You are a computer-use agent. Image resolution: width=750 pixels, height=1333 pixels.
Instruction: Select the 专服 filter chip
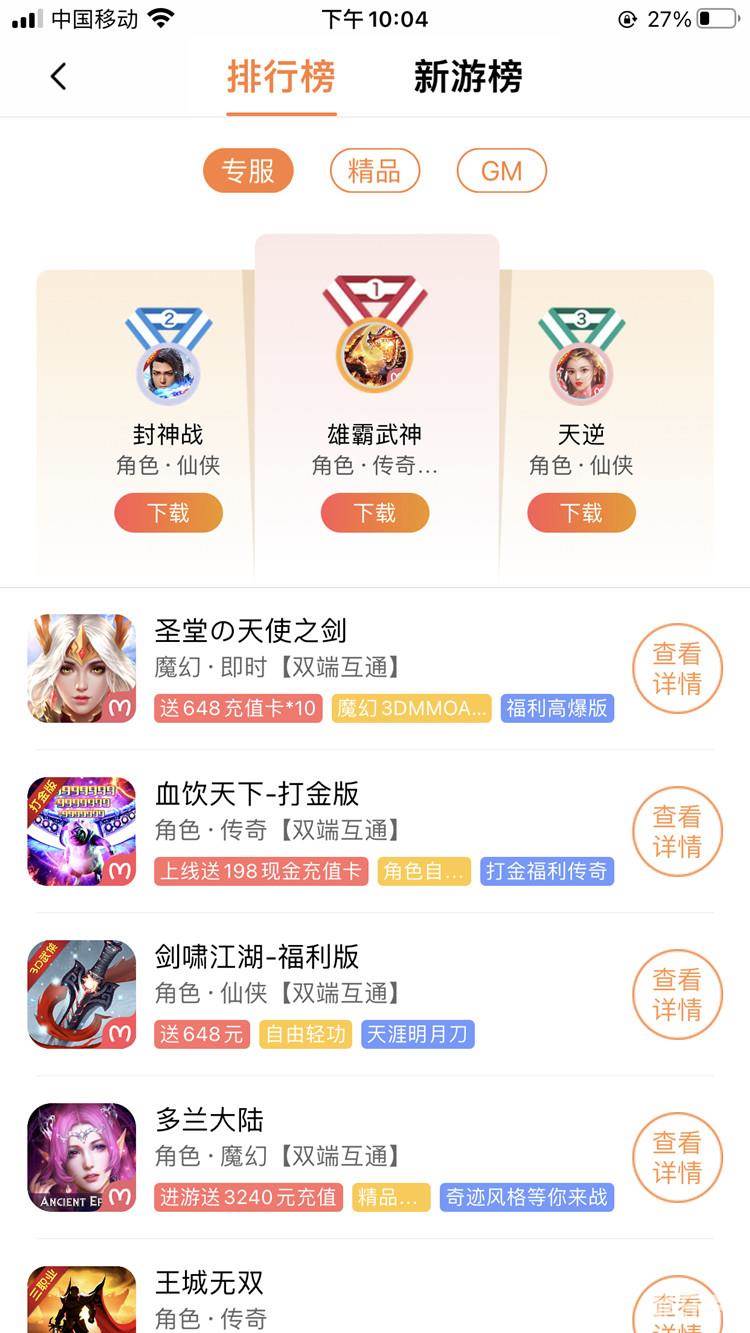248,171
